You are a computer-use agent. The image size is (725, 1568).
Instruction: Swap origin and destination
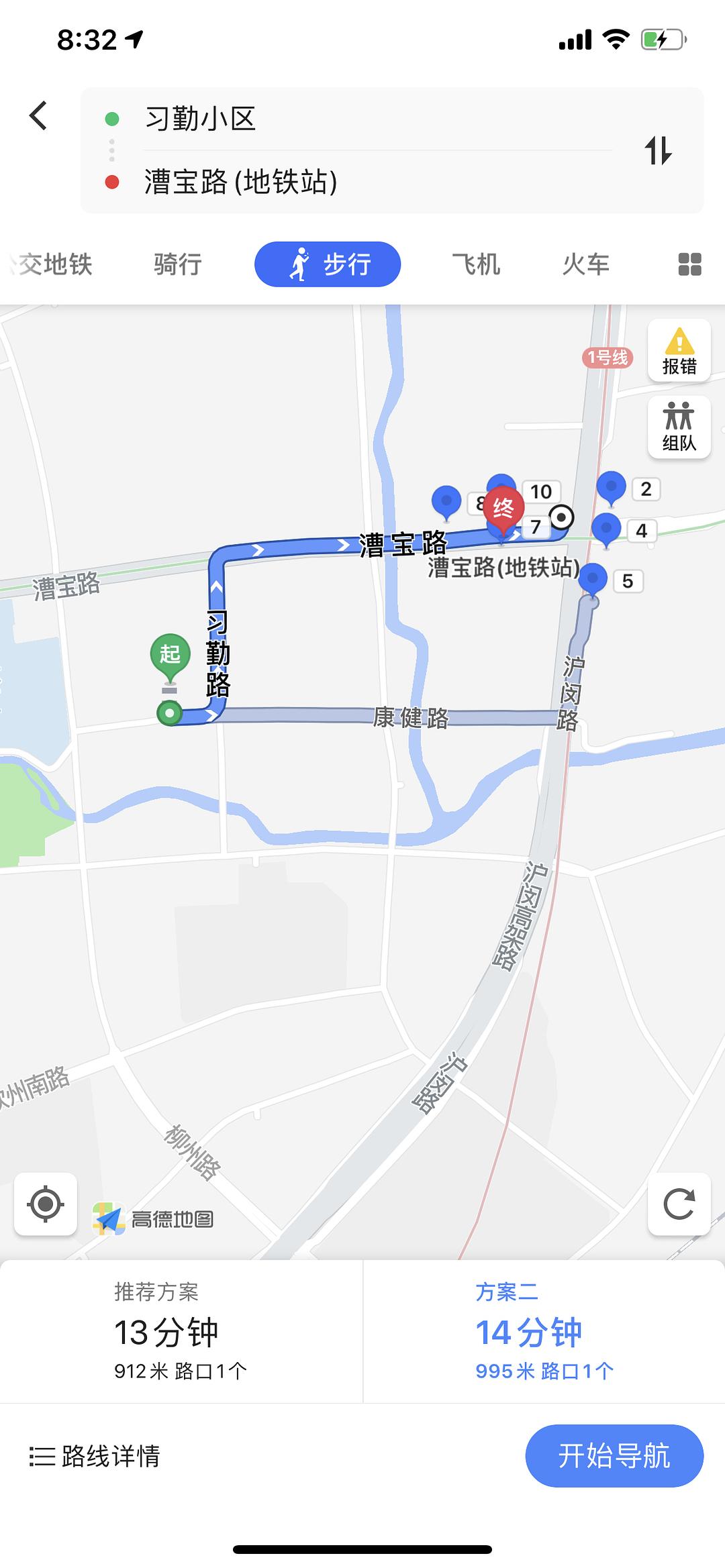pyautogui.click(x=658, y=150)
